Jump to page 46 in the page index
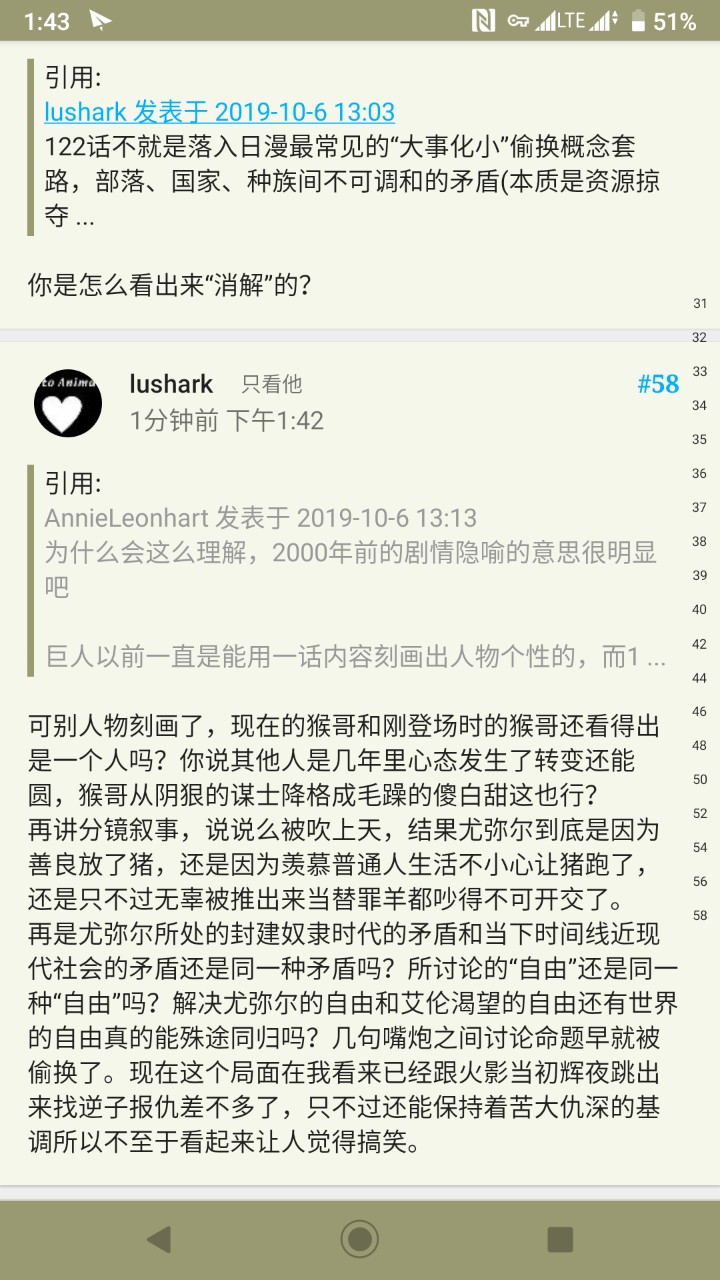 700,711
